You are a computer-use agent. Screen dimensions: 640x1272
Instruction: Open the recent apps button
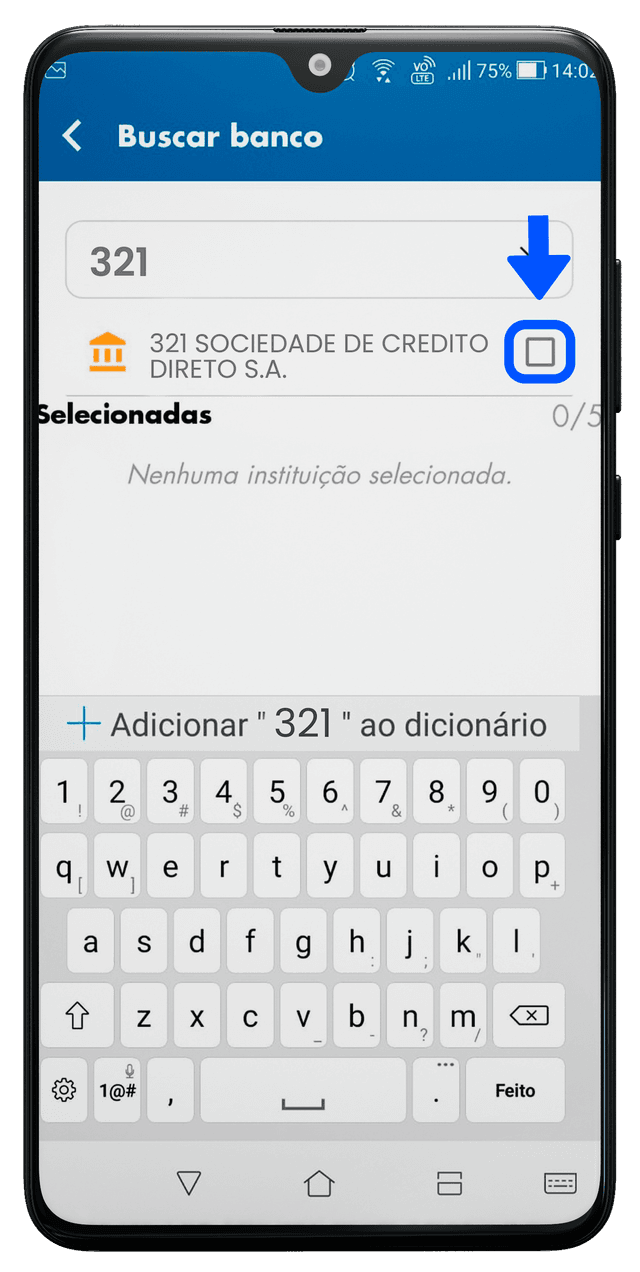pos(449,1184)
